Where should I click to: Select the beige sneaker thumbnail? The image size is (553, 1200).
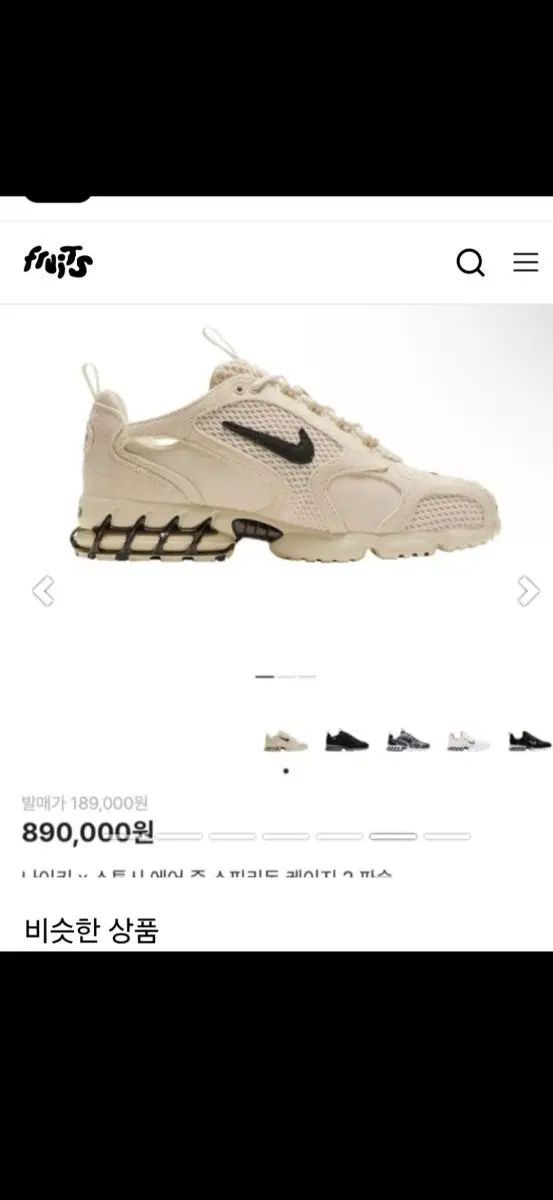pos(286,740)
